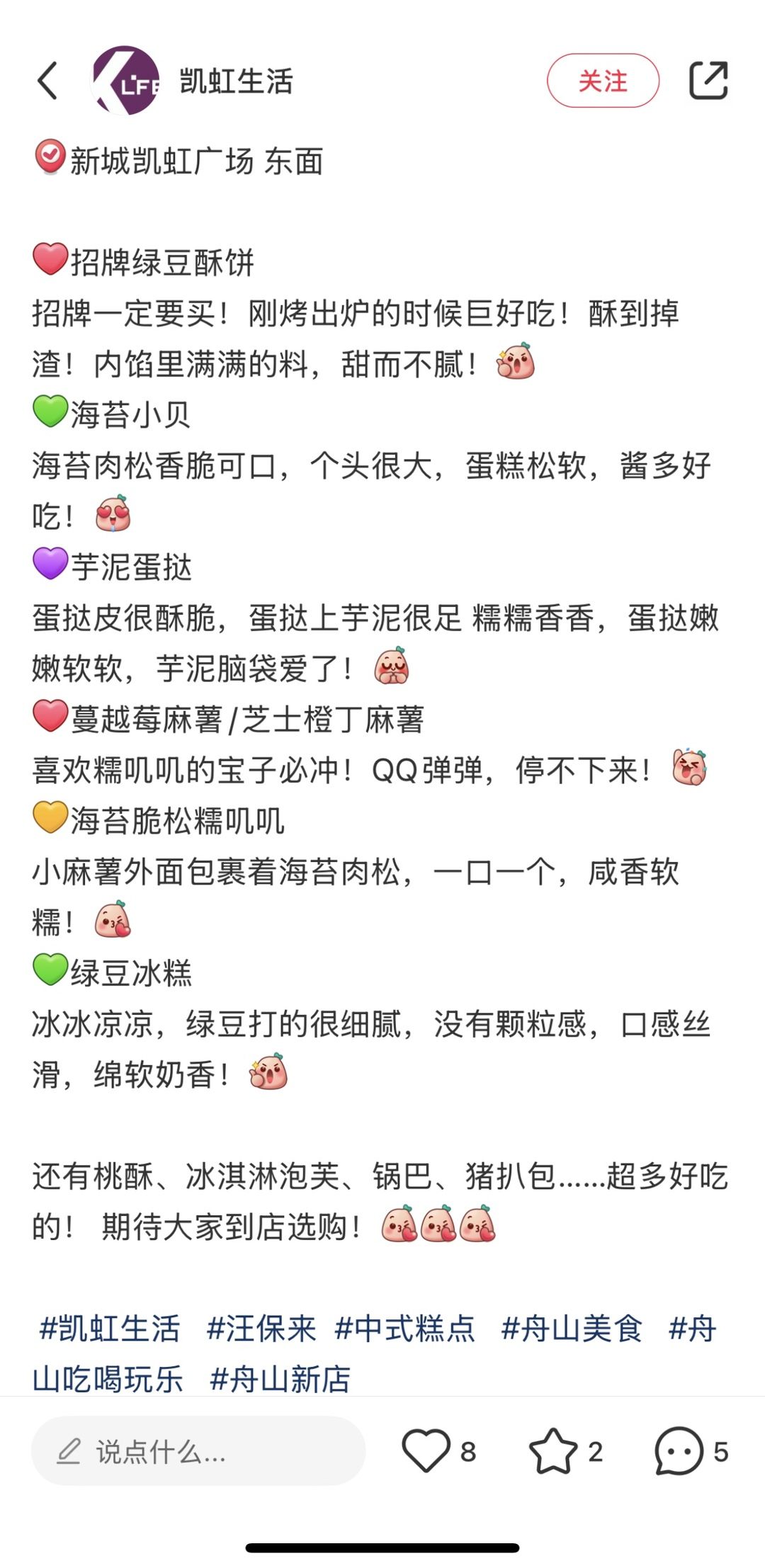Share this post
The height and width of the screenshot is (1568, 765).
click(708, 81)
